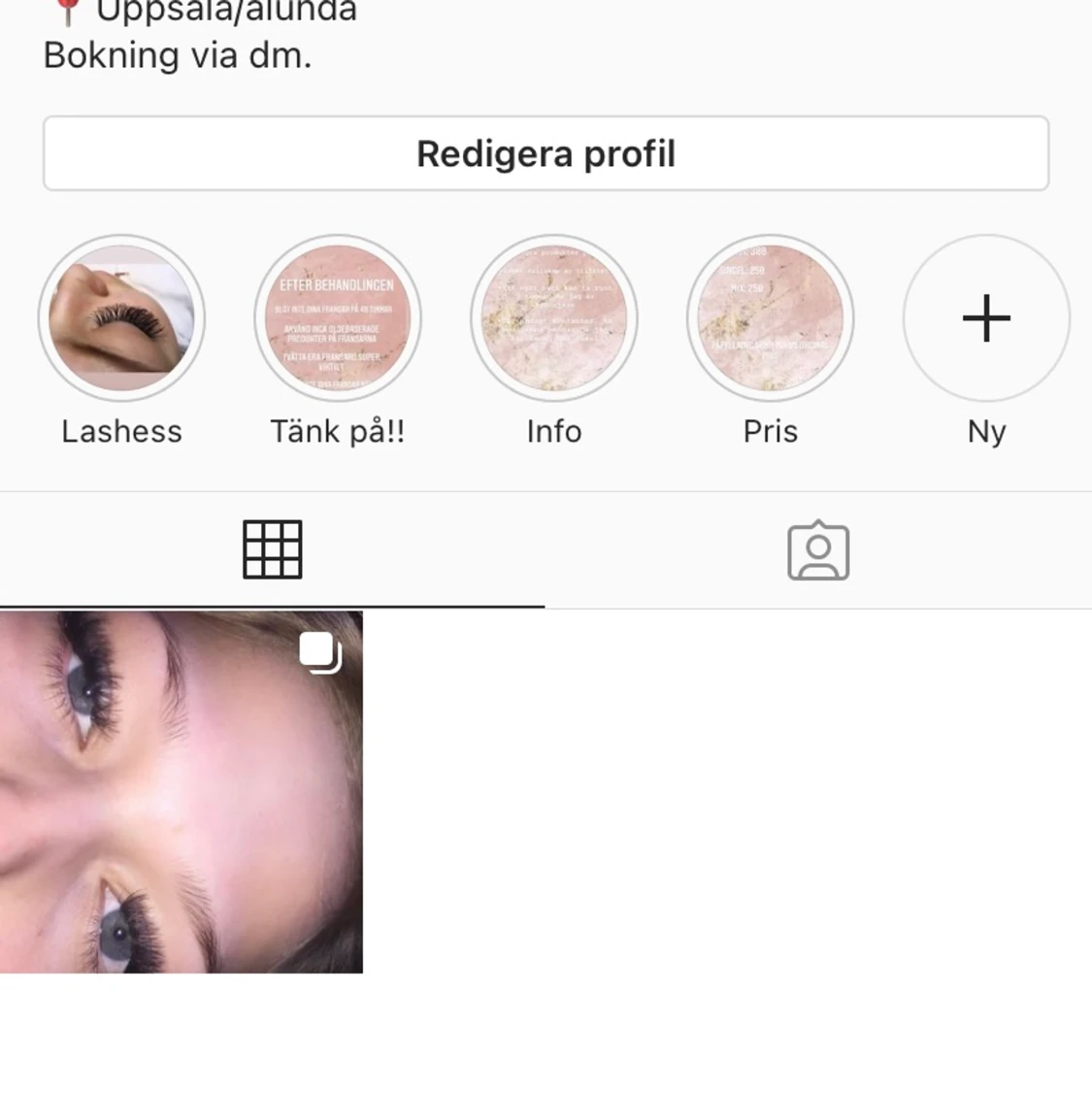Open the eyelash photo post
The height and width of the screenshot is (1093, 1092).
coord(182,792)
